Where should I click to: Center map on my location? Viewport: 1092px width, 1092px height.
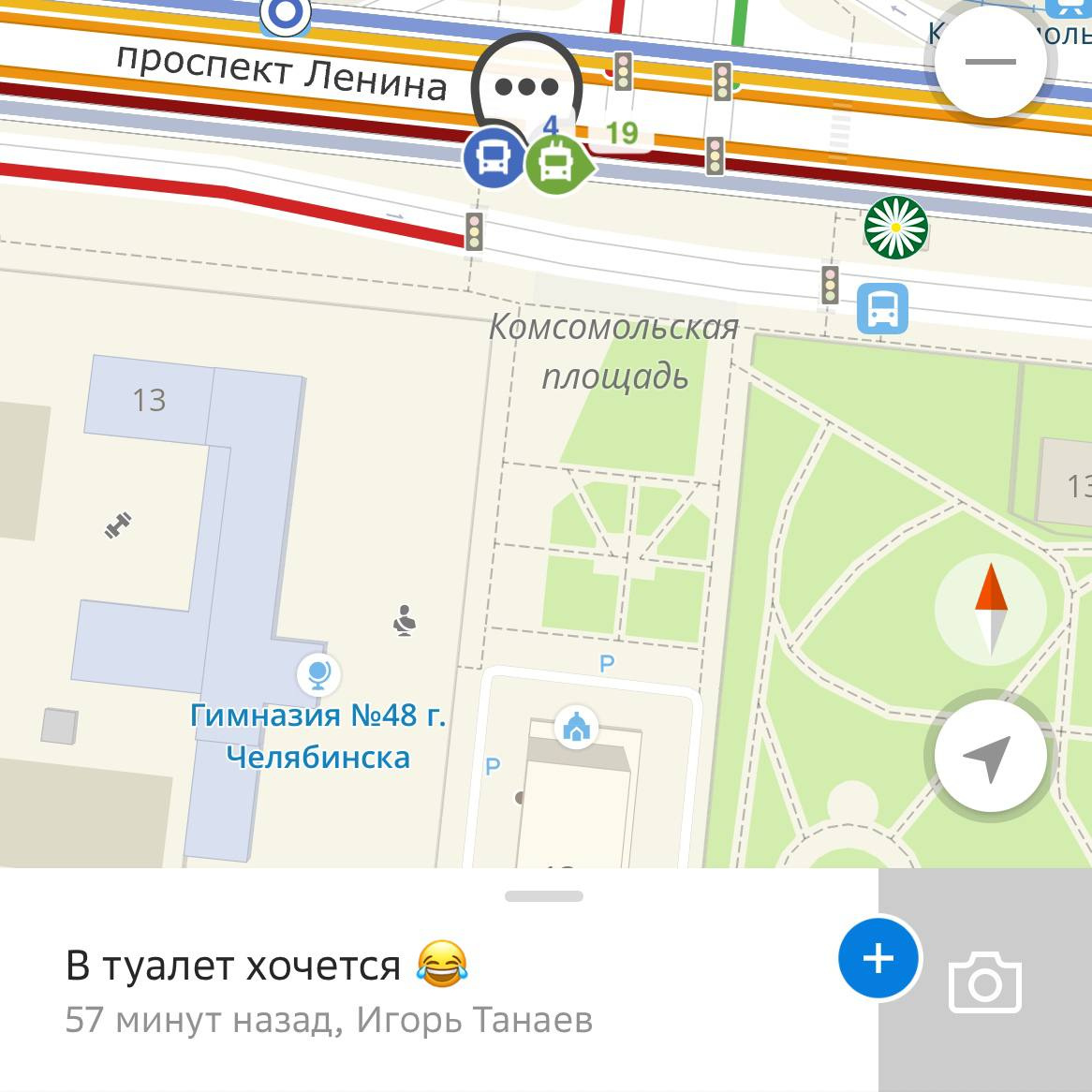990,757
